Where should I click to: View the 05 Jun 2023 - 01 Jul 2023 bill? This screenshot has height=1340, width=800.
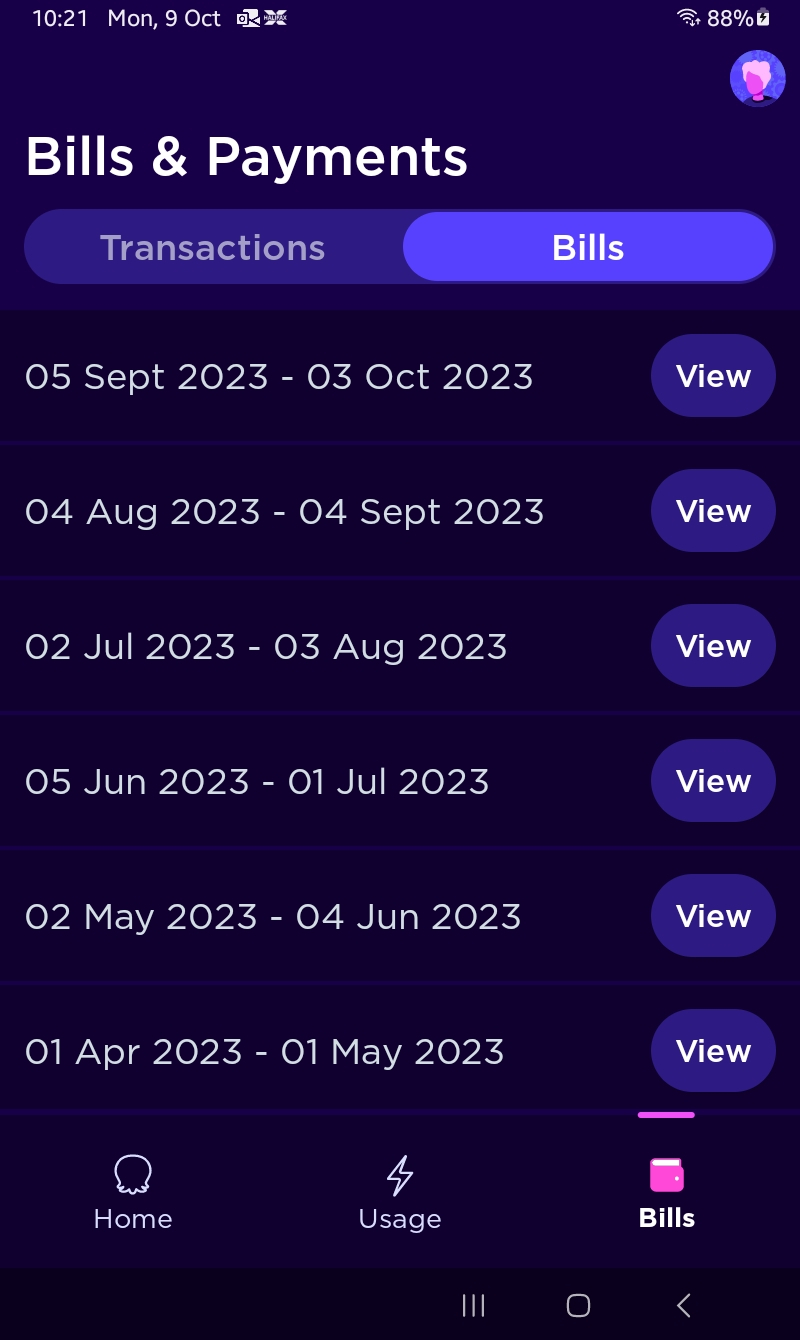[x=713, y=781]
